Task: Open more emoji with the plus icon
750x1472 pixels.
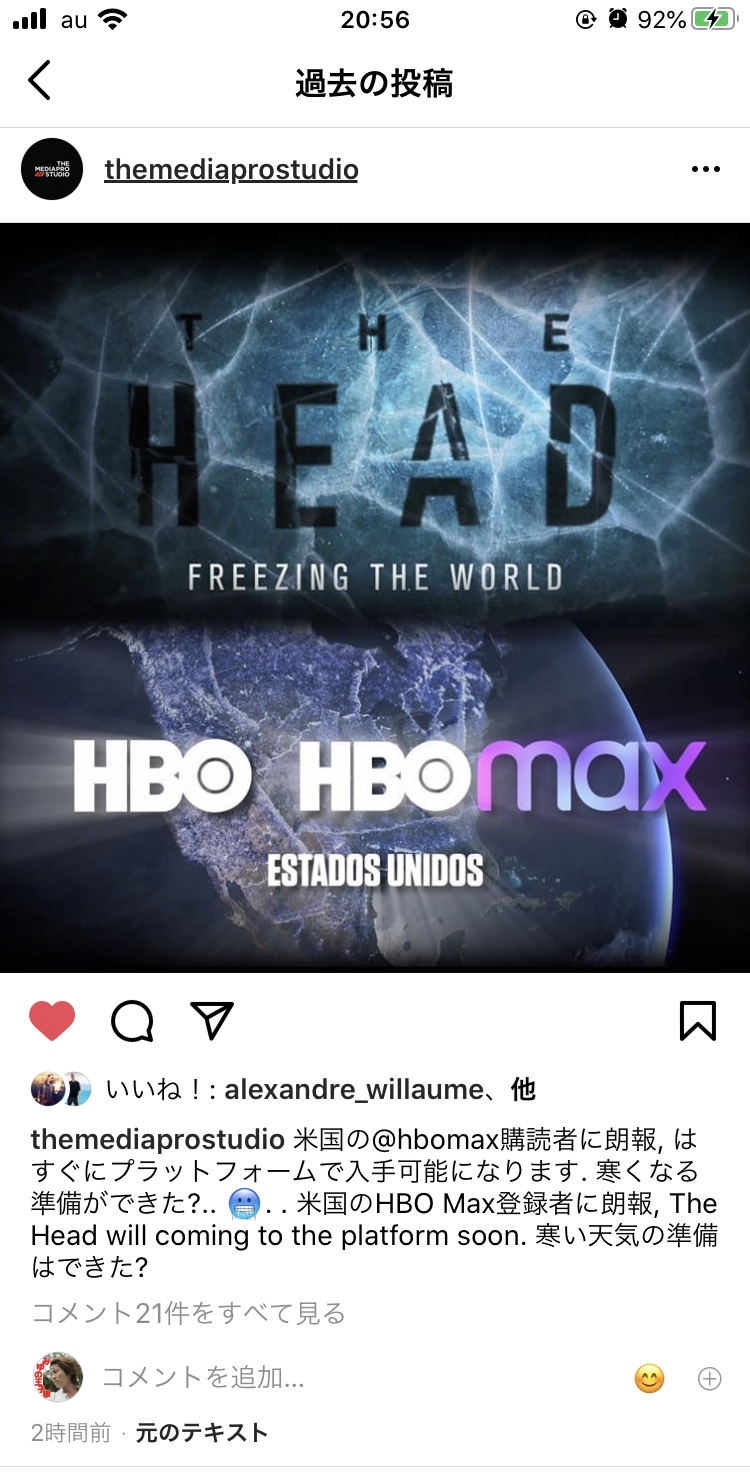Action: coord(709,1379)
